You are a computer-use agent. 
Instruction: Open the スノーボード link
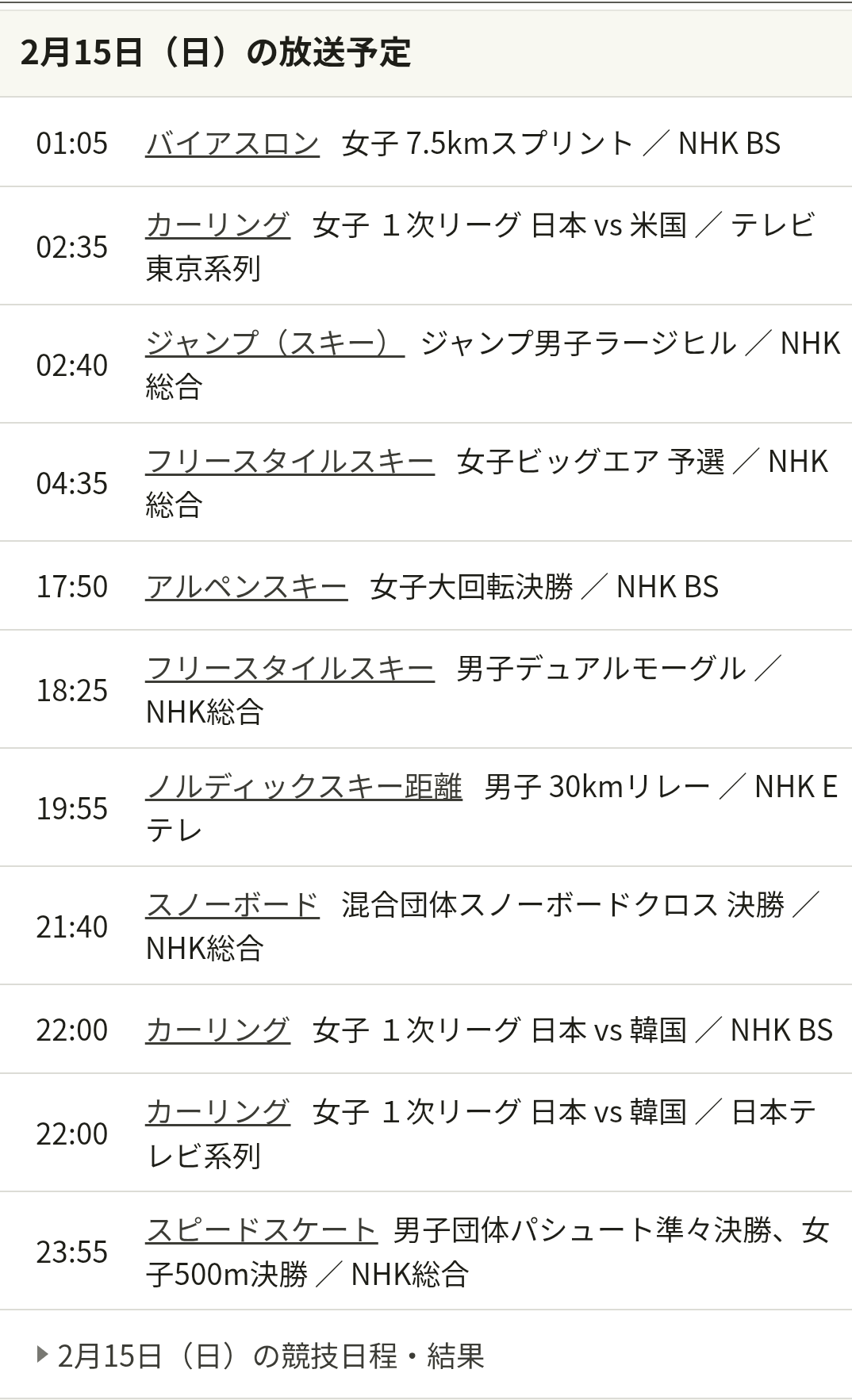click(232, 905)
